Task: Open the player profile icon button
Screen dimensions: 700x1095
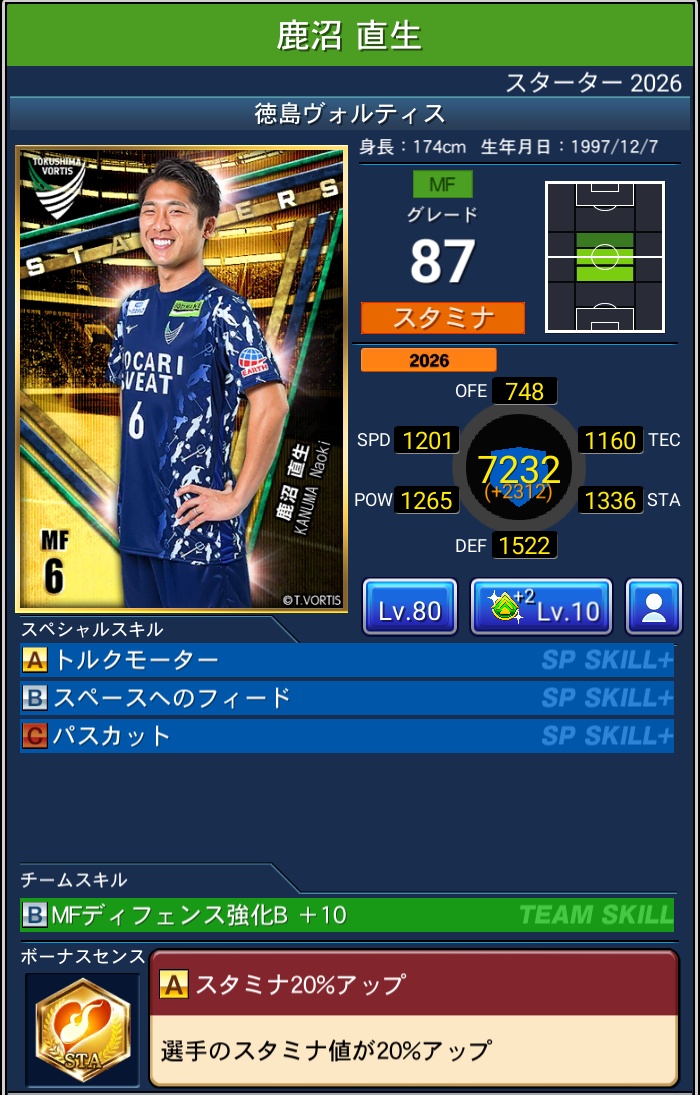Action: tap(654, 607)
